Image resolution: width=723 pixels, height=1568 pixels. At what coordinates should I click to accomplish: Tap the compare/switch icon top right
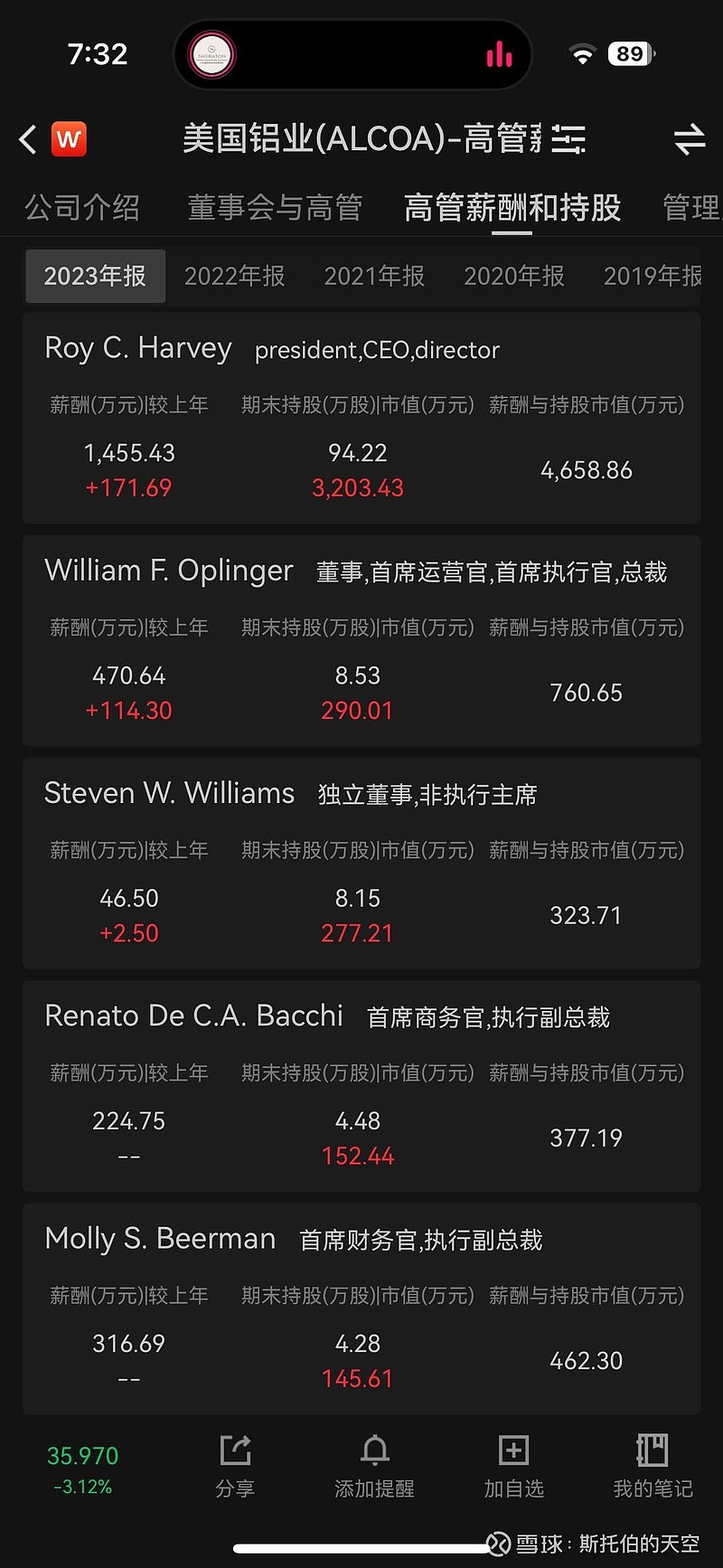[690, 139]
